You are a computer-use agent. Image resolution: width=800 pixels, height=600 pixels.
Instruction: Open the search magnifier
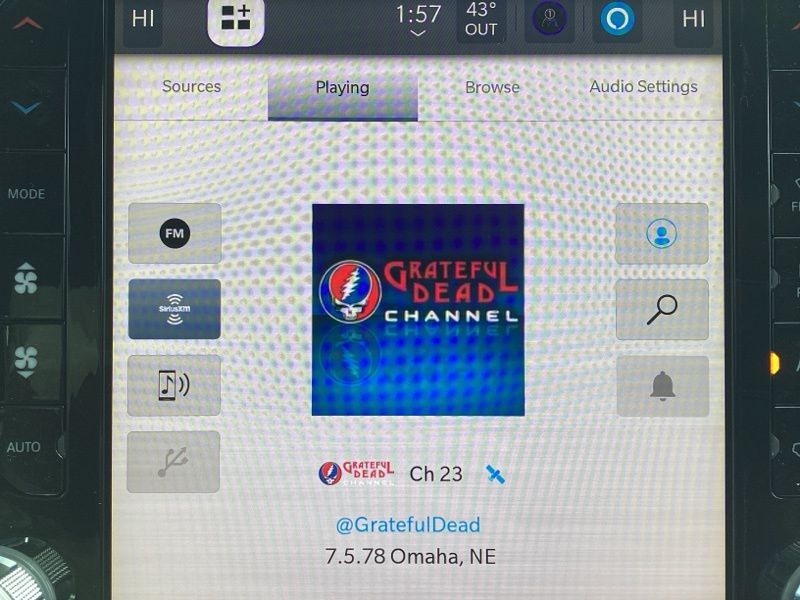pos(661,310)
